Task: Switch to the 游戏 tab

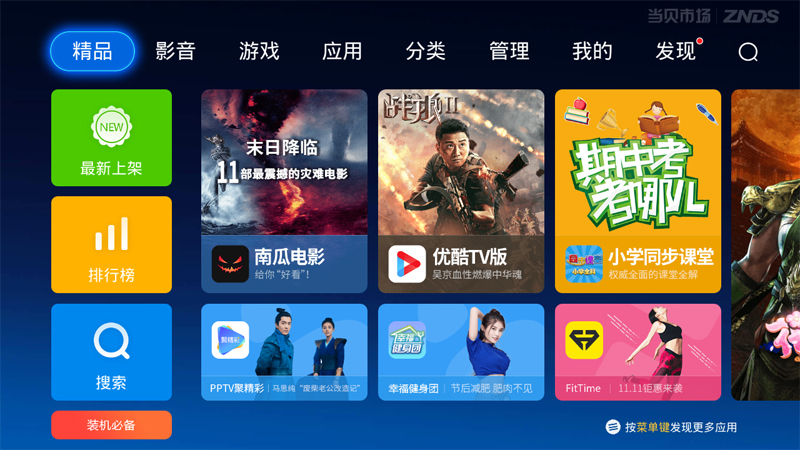Action: tap(259, 52)
